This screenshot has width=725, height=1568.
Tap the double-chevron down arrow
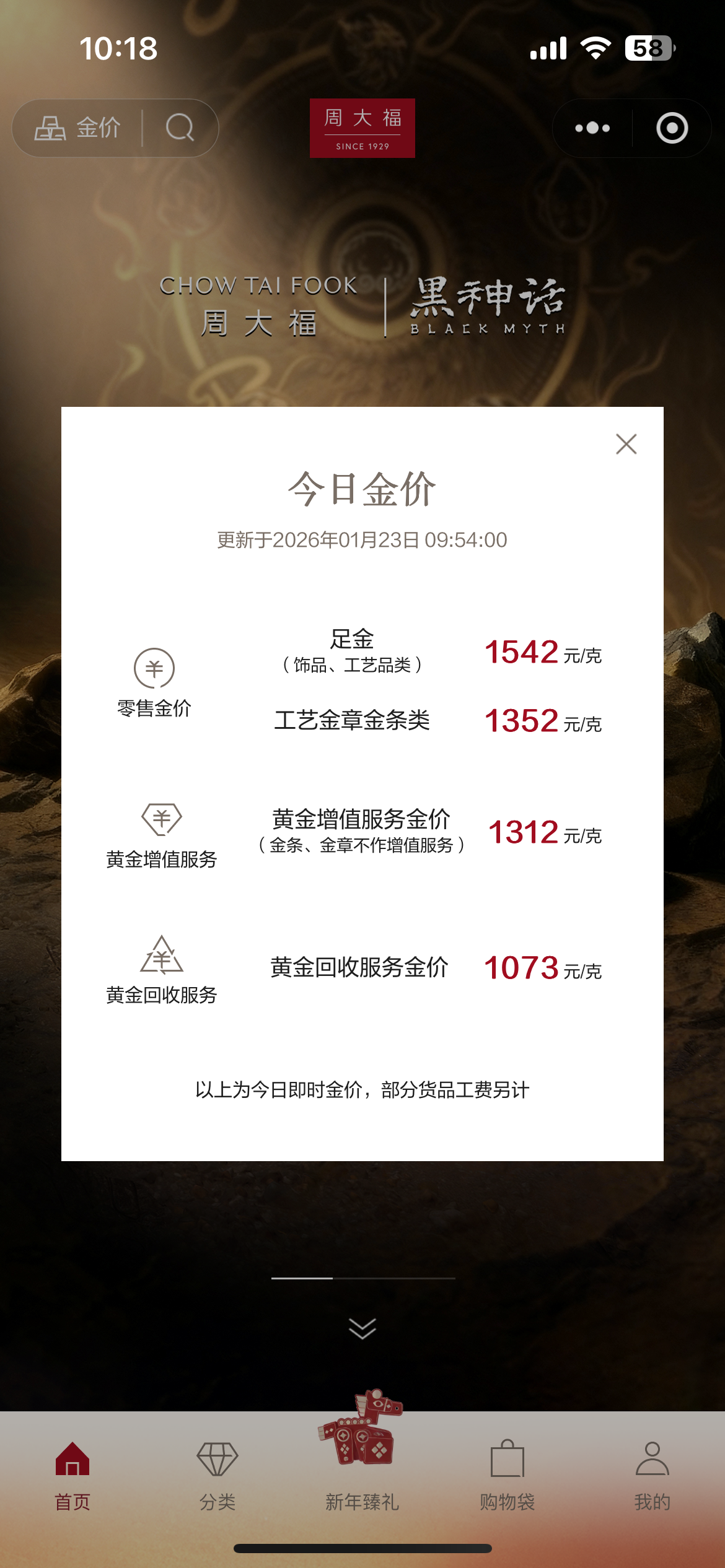(362, 1328)
